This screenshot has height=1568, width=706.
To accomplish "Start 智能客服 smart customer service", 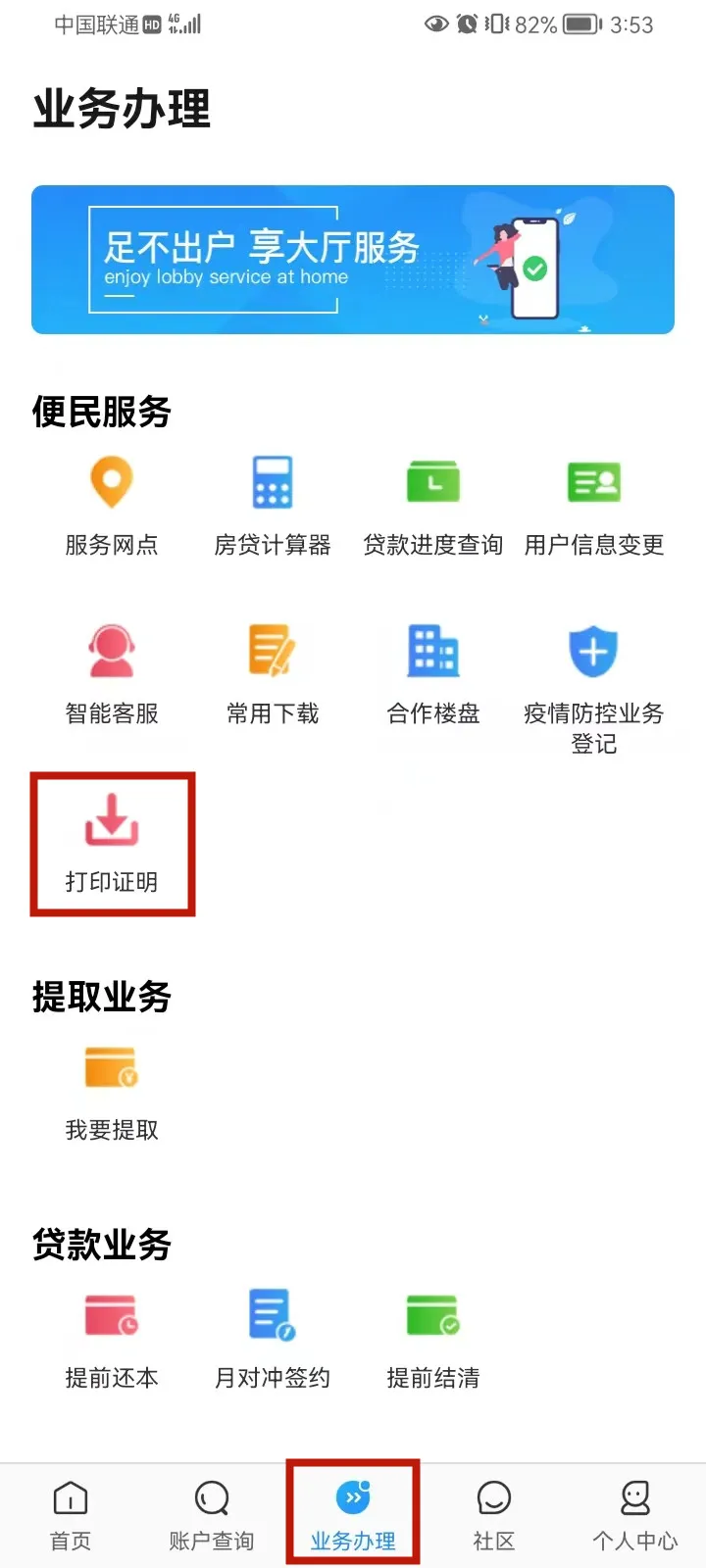I will [112, 674].
